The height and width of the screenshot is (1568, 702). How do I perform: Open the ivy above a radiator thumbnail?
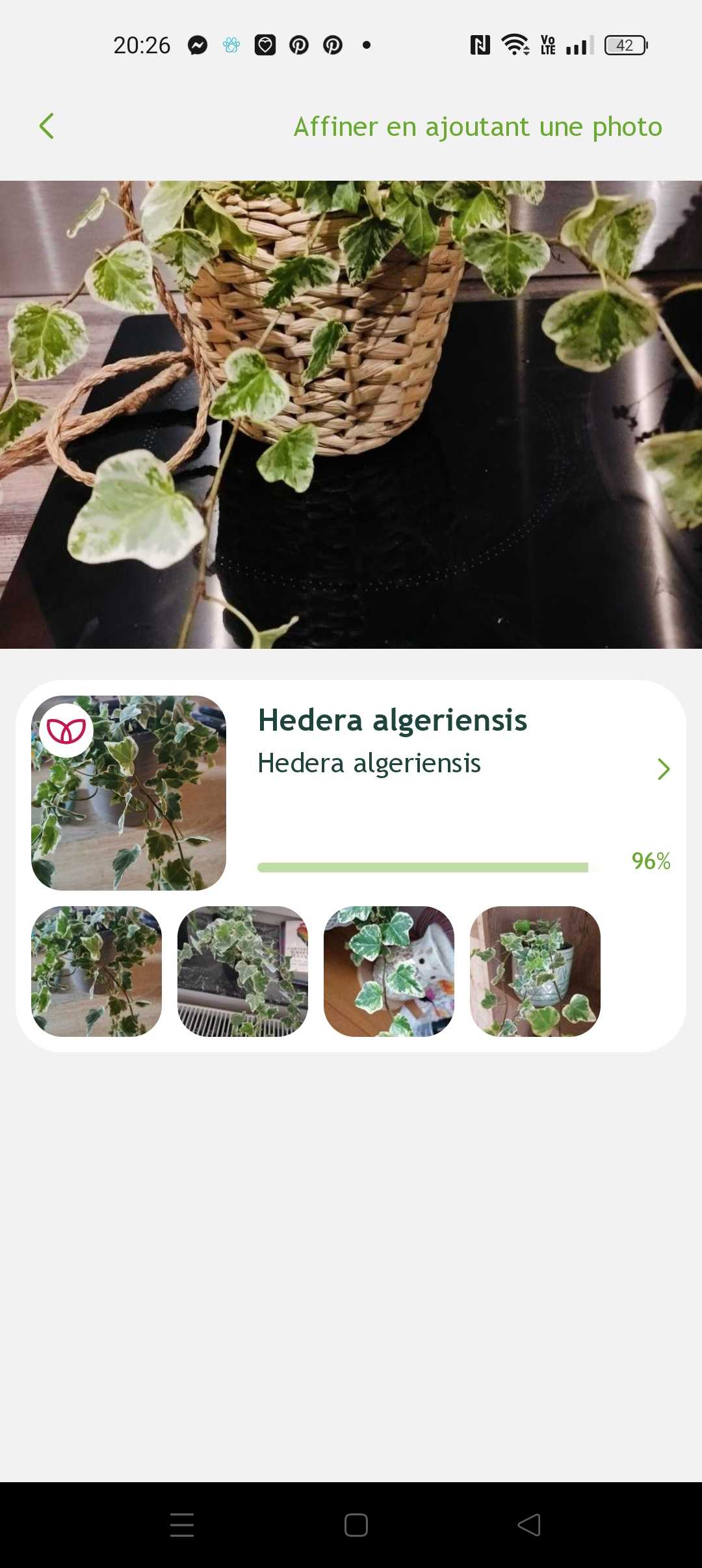[x=242, y=971]
